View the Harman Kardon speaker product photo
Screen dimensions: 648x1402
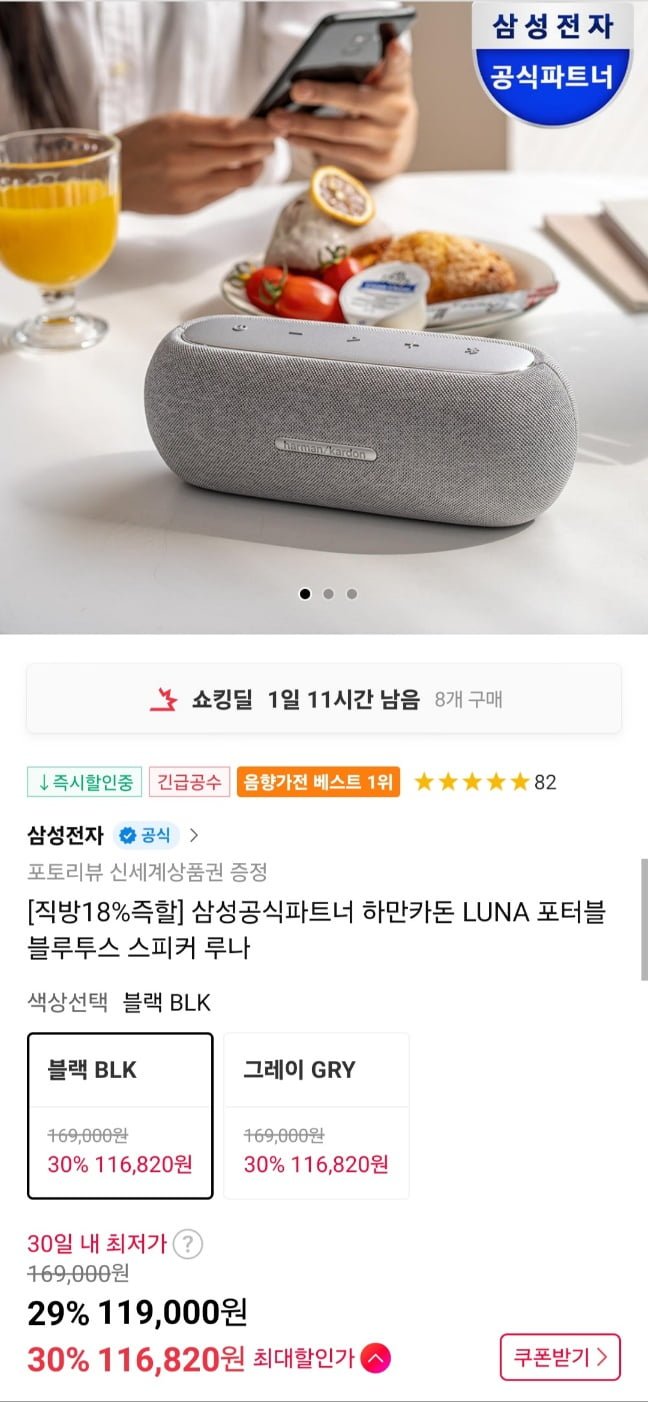tap(360, 420)
